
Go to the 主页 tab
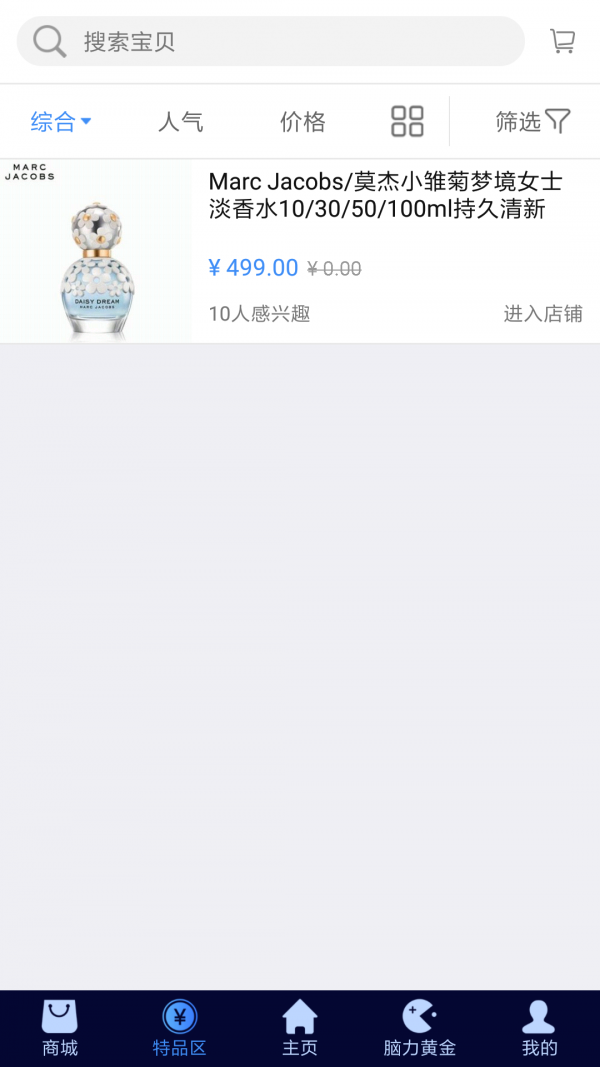point(300,1028)
